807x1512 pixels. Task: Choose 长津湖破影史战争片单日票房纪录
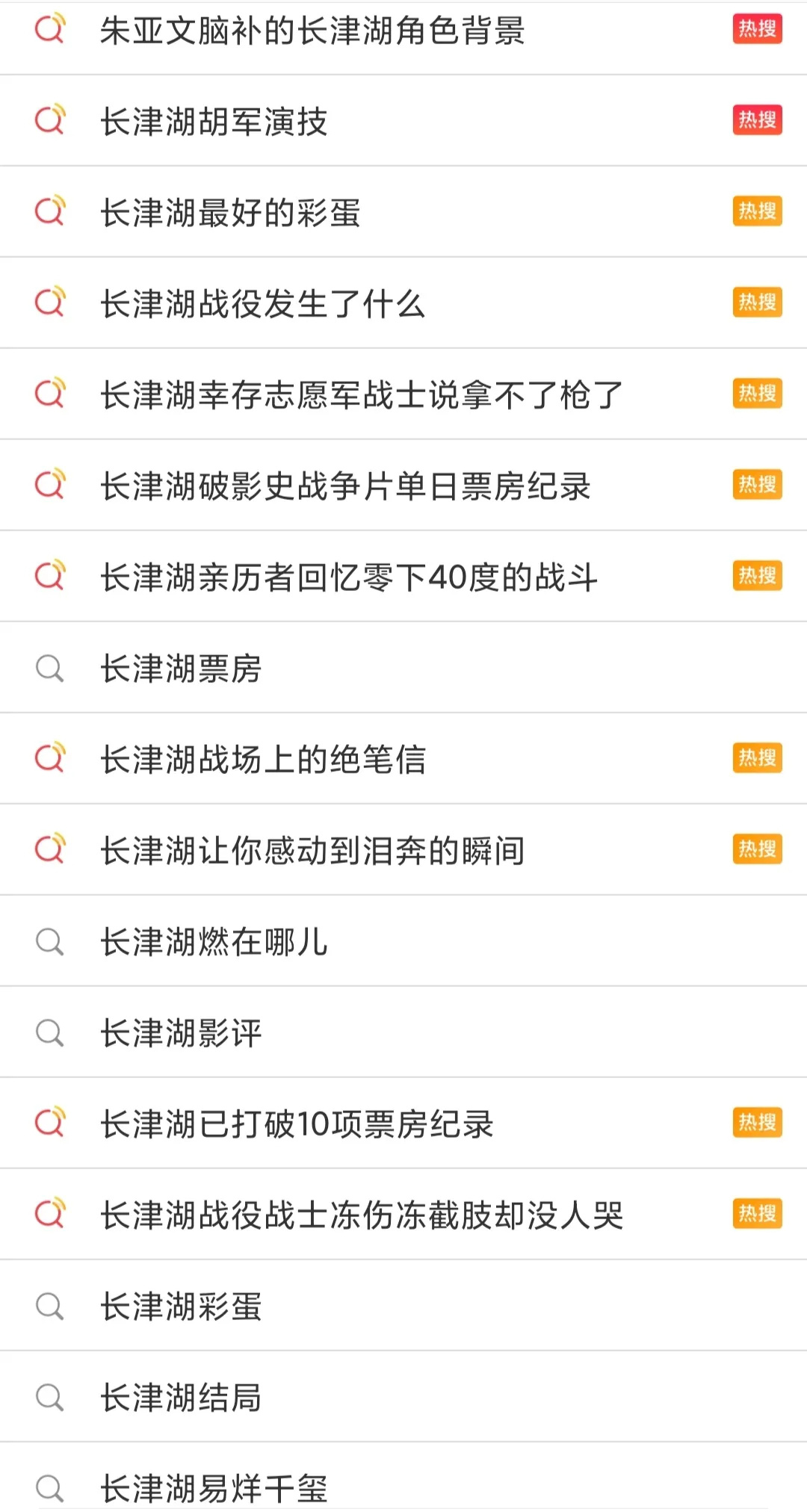coord(345,486)
